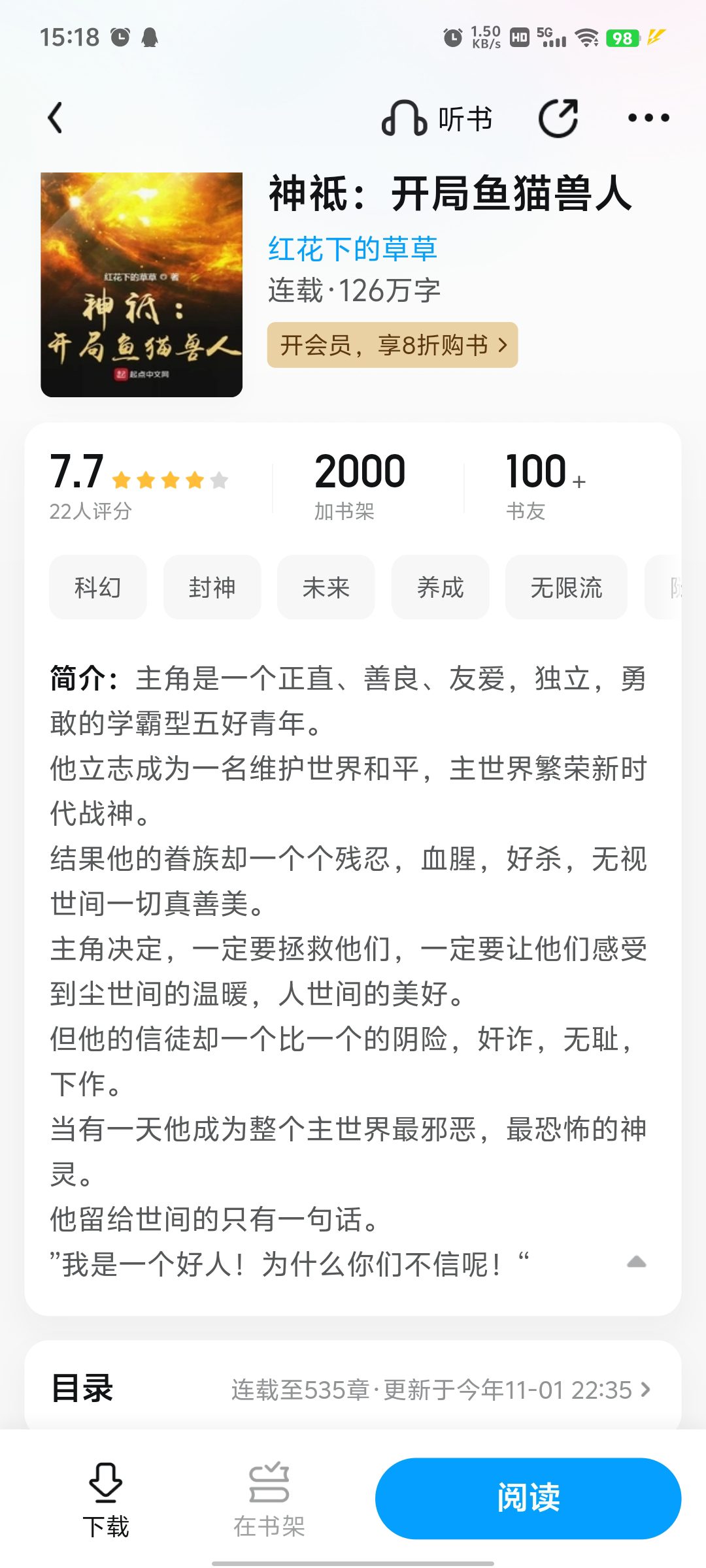The width and height of the screenshot is (706, 1568).
Task: Select the 养成 tag
Action: [x=440, y=587]
